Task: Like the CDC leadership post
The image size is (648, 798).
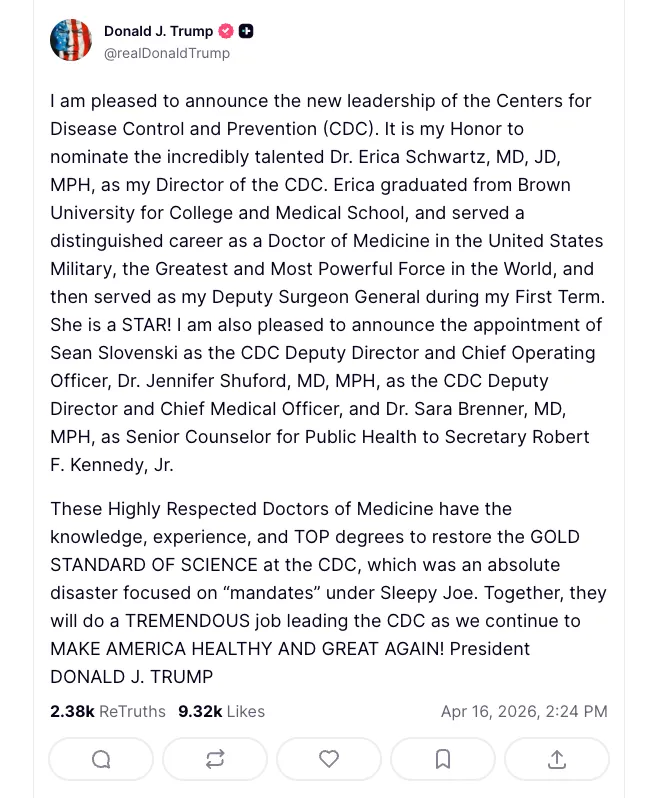Action: tap(329, 759)
